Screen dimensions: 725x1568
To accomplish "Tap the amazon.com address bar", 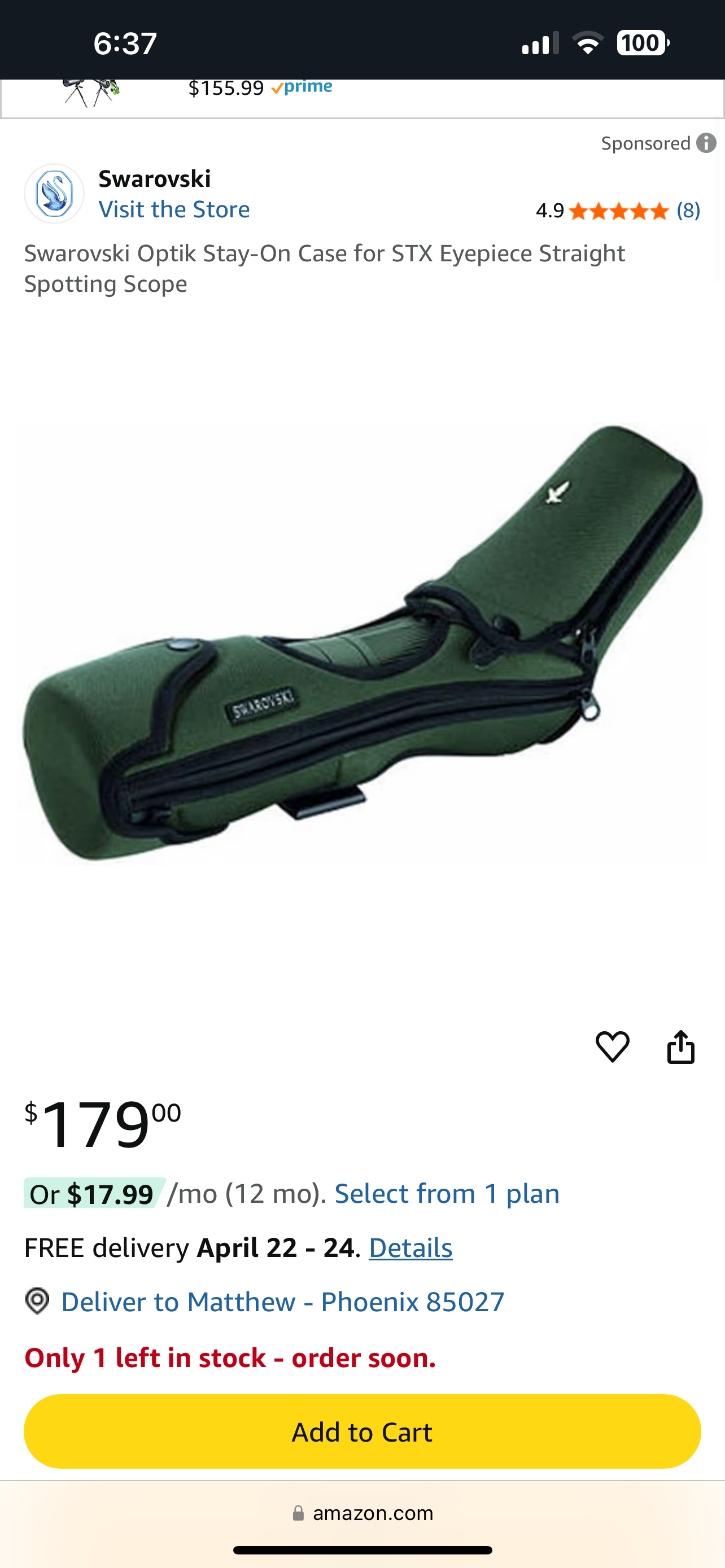I will tap(363, 1513).
